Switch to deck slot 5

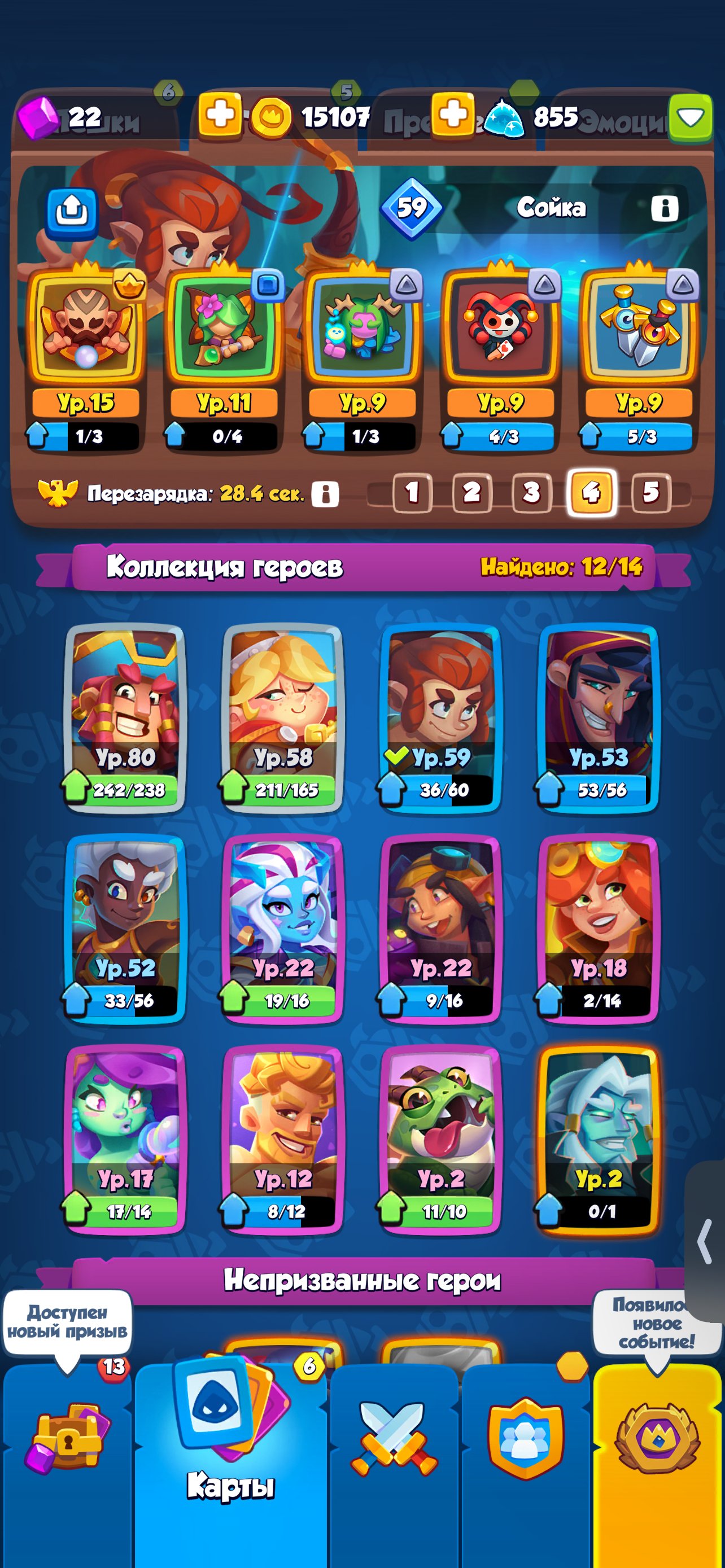click(650, 492)
